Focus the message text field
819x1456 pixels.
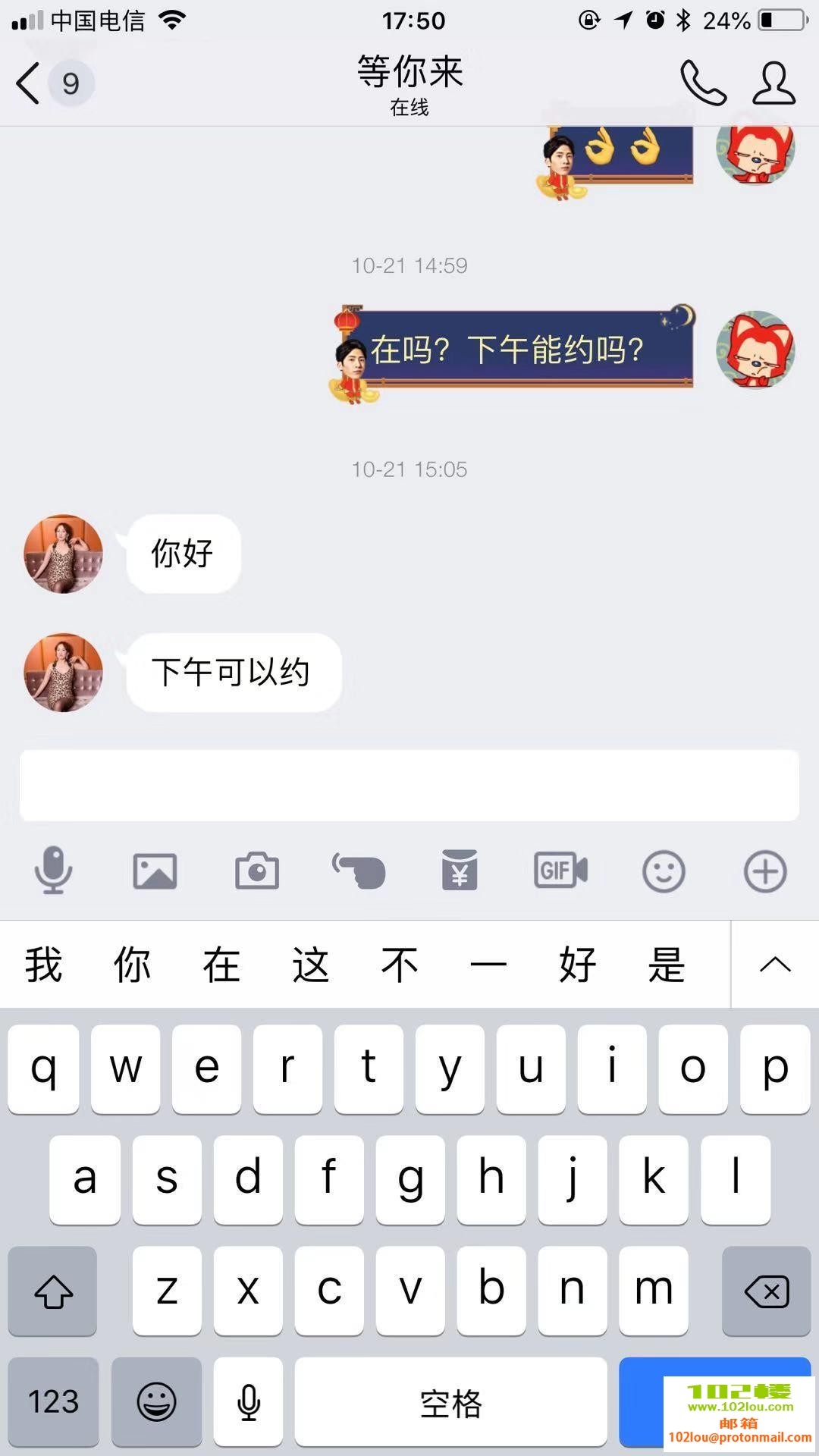point(409,786)
